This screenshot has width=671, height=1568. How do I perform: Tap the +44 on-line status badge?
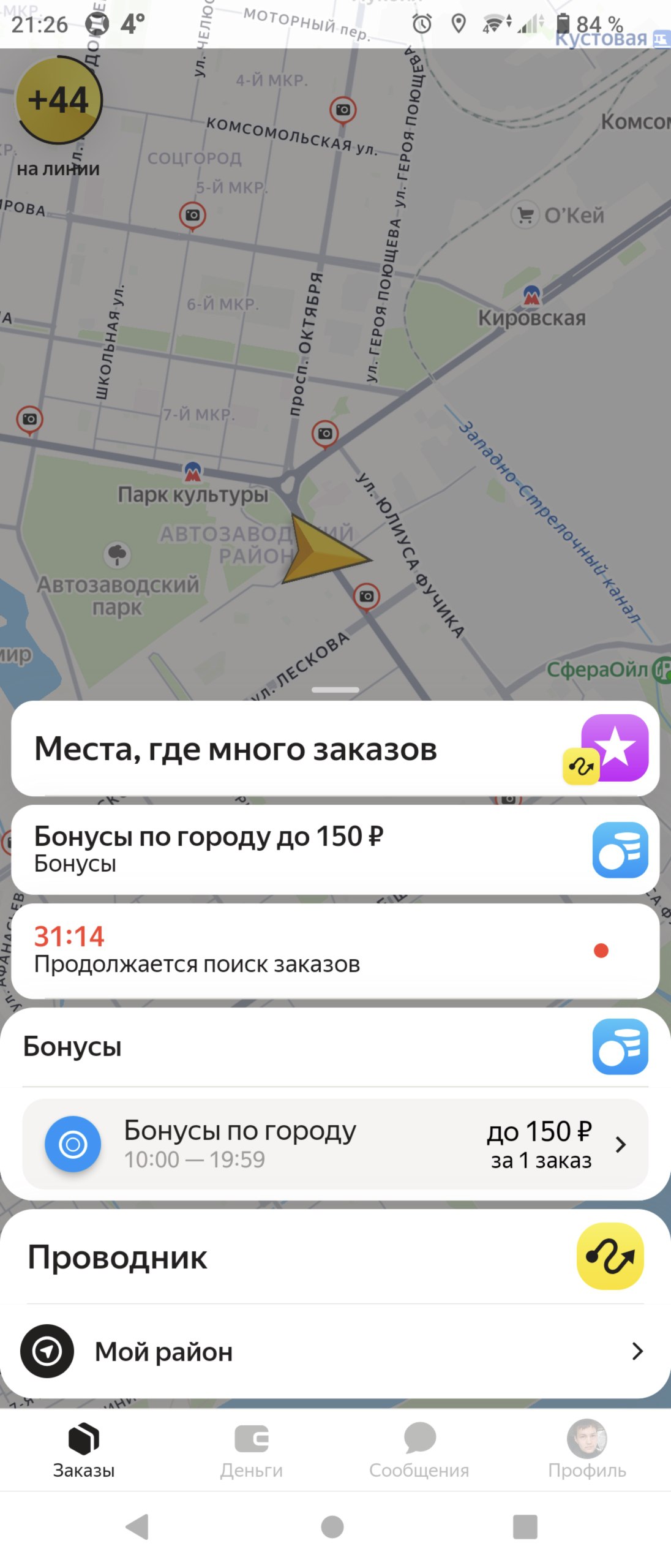(x=59, y=100)
